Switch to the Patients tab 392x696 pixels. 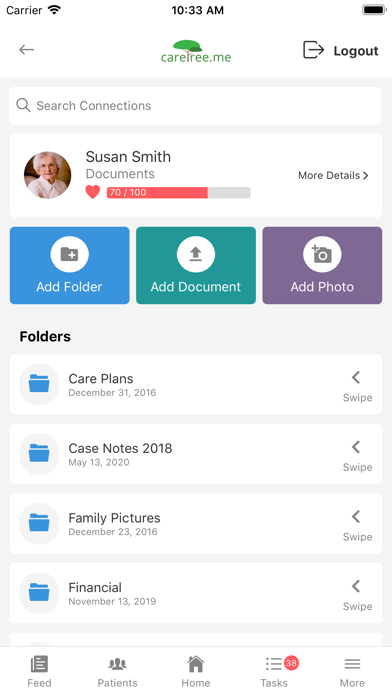coord(118,672)
